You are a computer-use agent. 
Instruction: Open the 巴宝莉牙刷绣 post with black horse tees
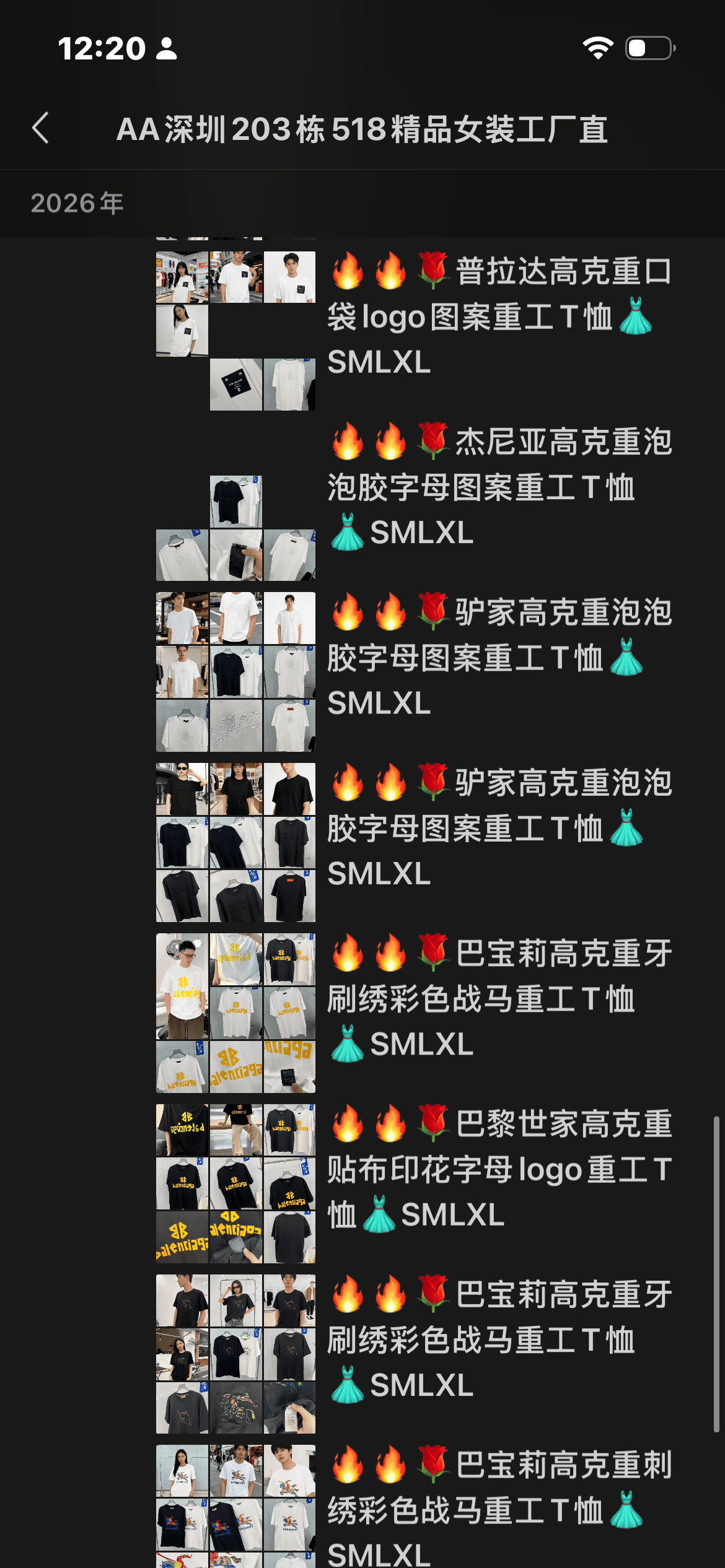[499, 1339]
